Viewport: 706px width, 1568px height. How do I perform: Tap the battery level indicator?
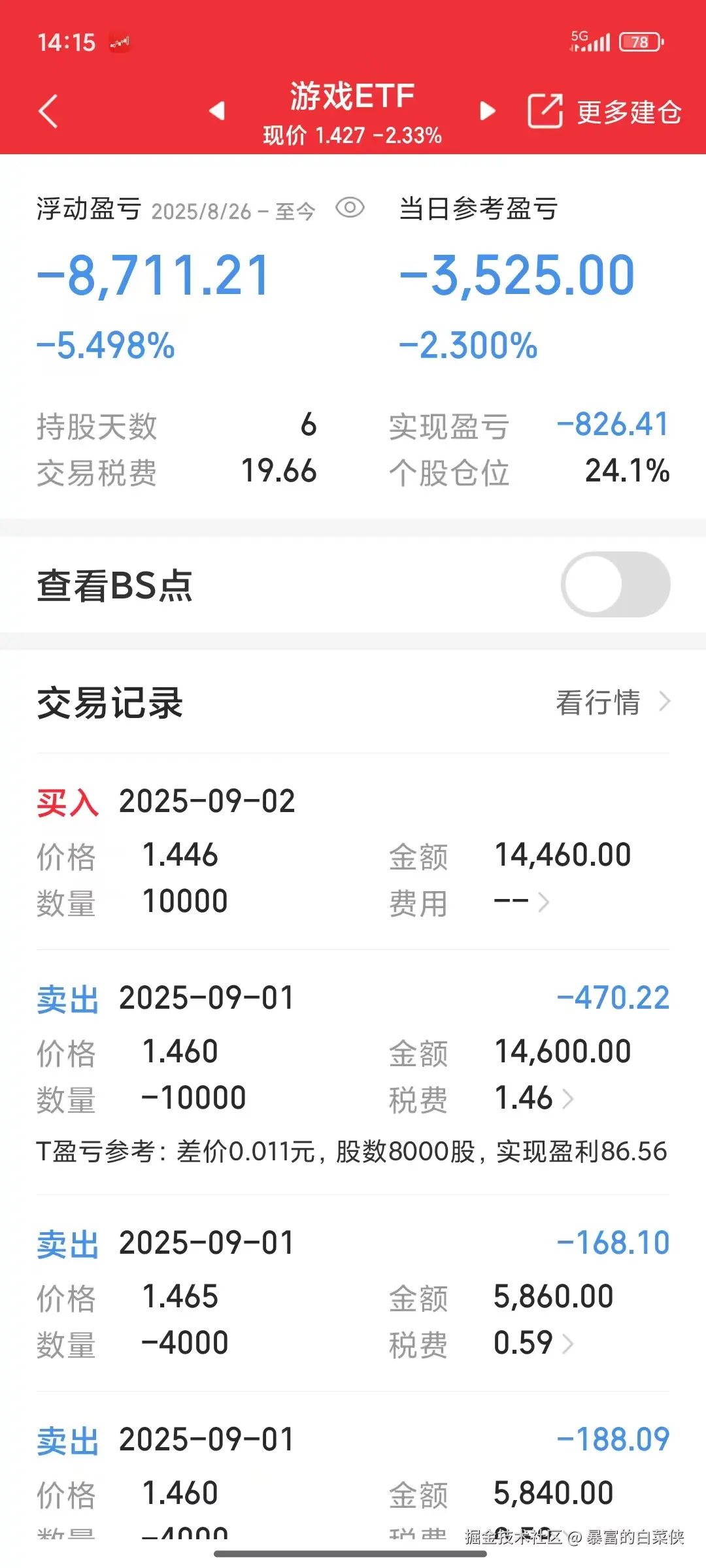point(639,41)
